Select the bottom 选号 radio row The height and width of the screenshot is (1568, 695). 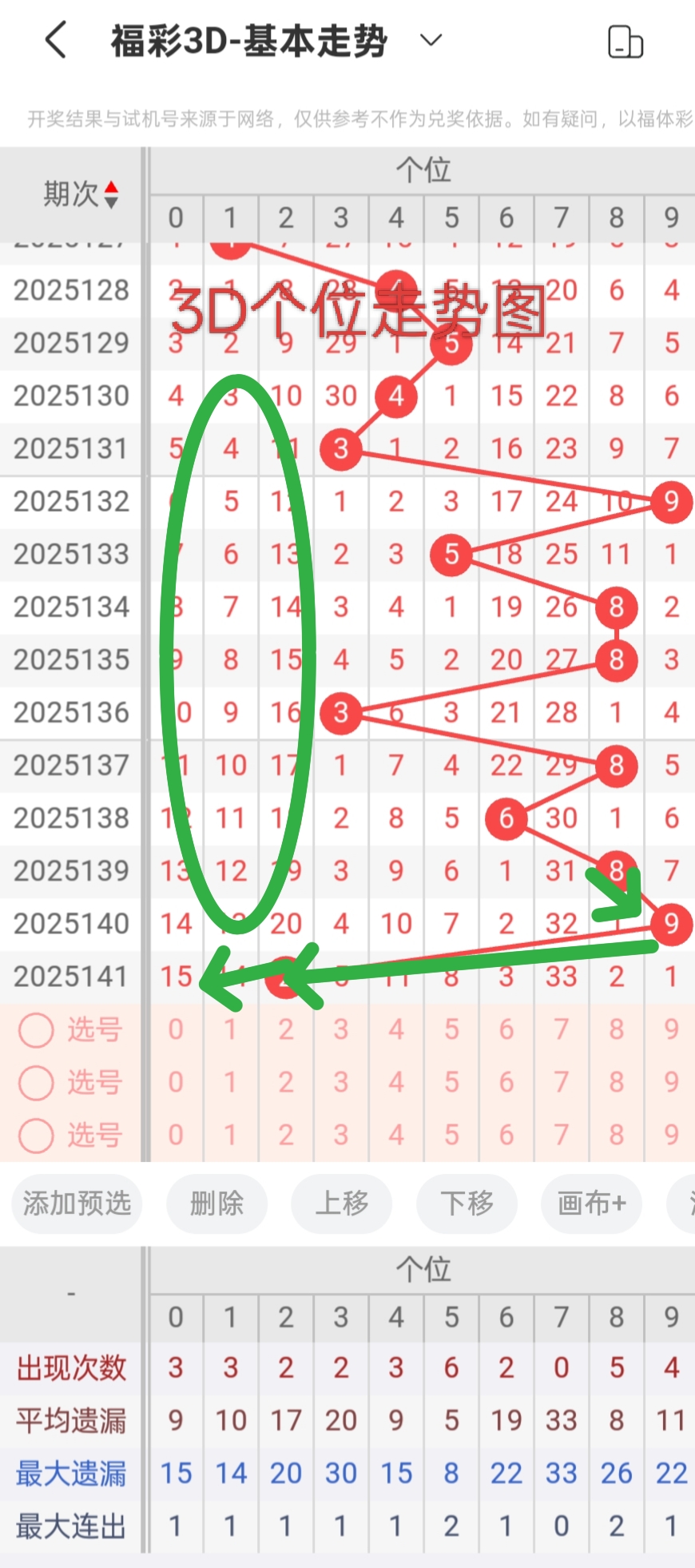[37, 1135]
